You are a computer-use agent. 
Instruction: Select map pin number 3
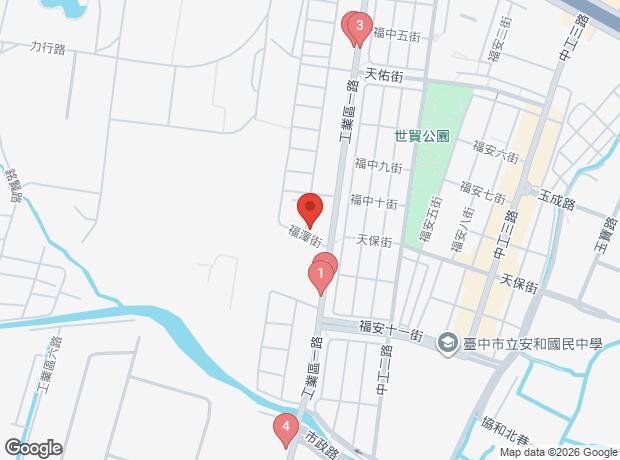pos(360,25)
